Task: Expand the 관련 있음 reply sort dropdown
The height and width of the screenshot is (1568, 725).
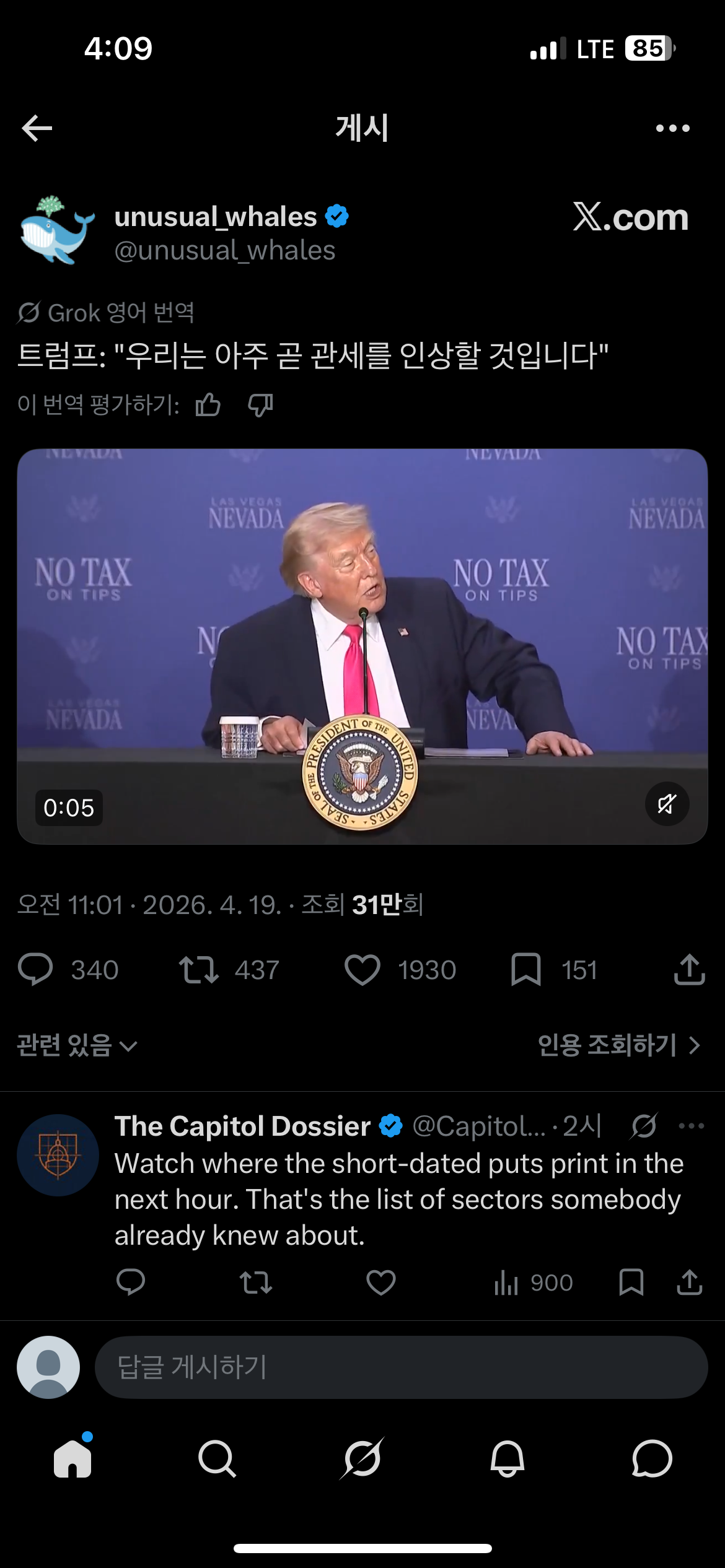Action: (x=77, y=1045)
